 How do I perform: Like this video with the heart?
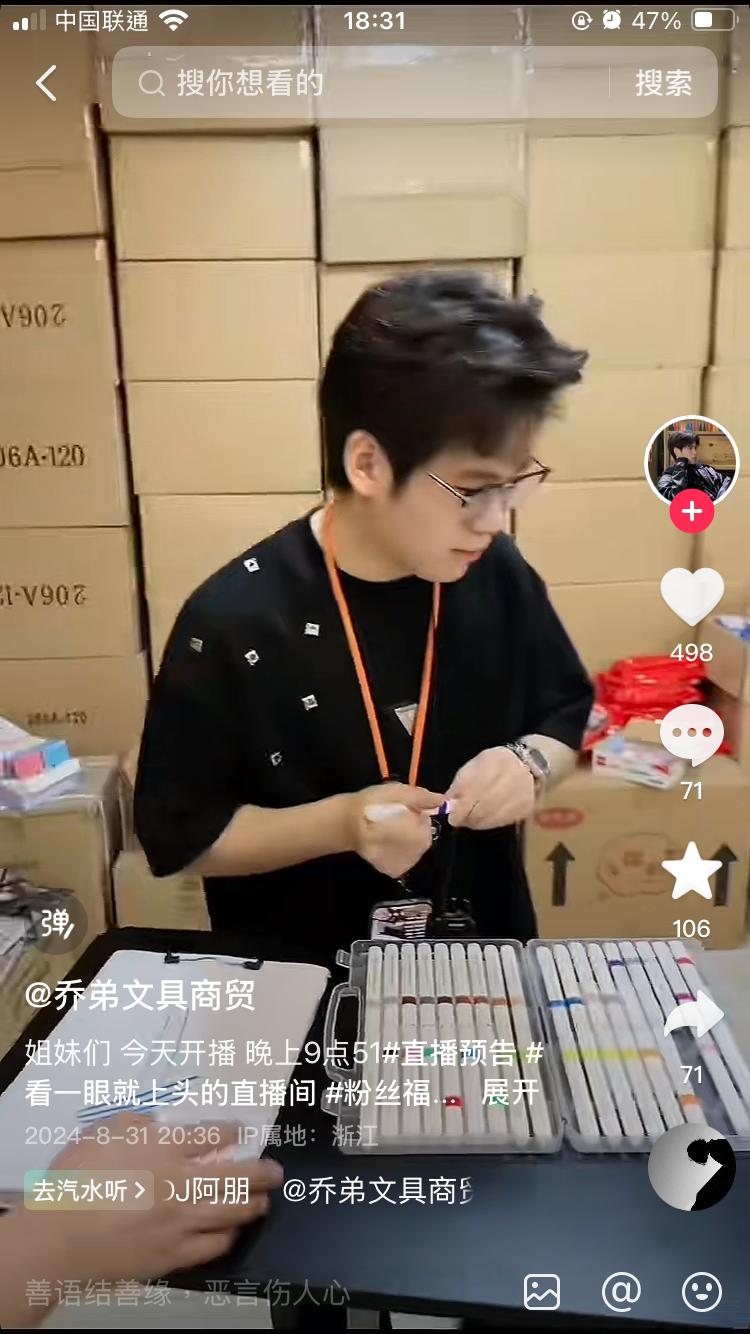pos(692,597)
